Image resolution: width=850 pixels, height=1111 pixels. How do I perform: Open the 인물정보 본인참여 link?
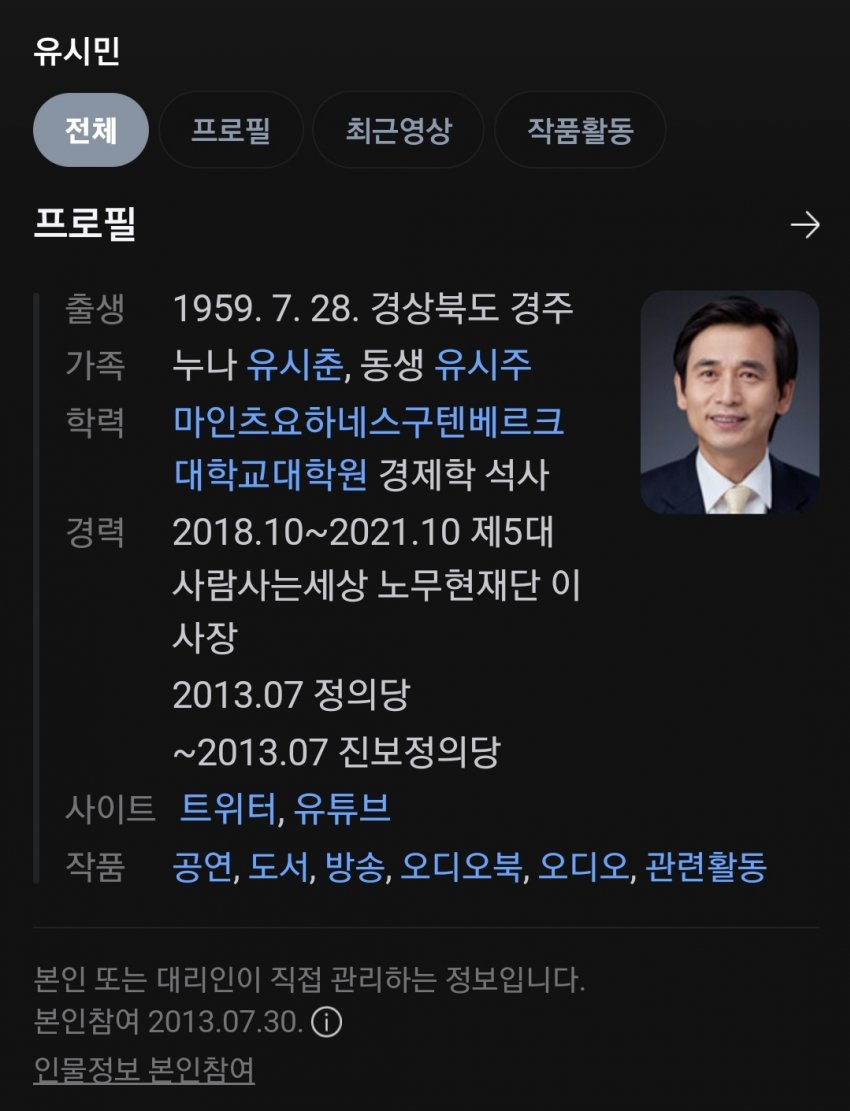144,1070
